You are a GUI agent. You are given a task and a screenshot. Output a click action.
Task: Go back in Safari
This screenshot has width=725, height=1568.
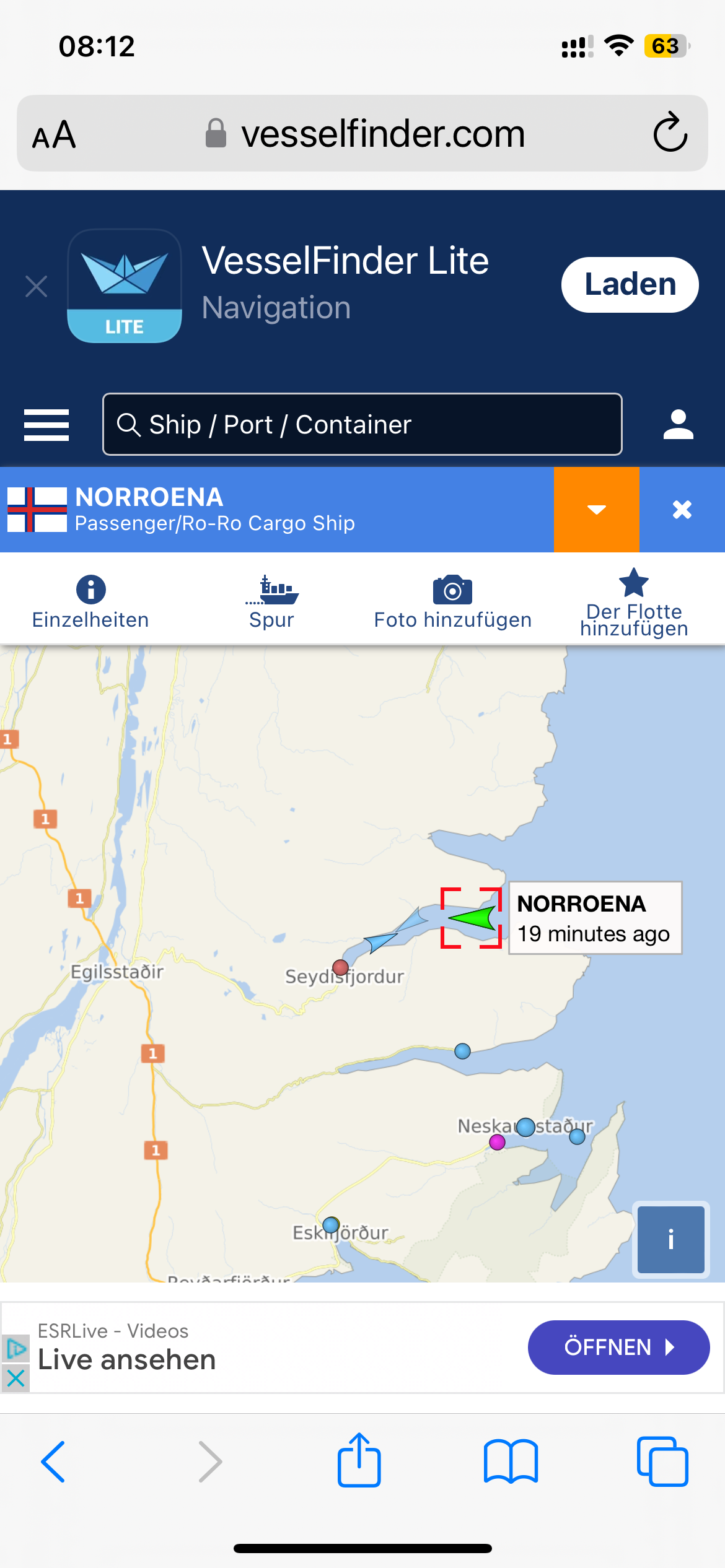[53, 1461]
